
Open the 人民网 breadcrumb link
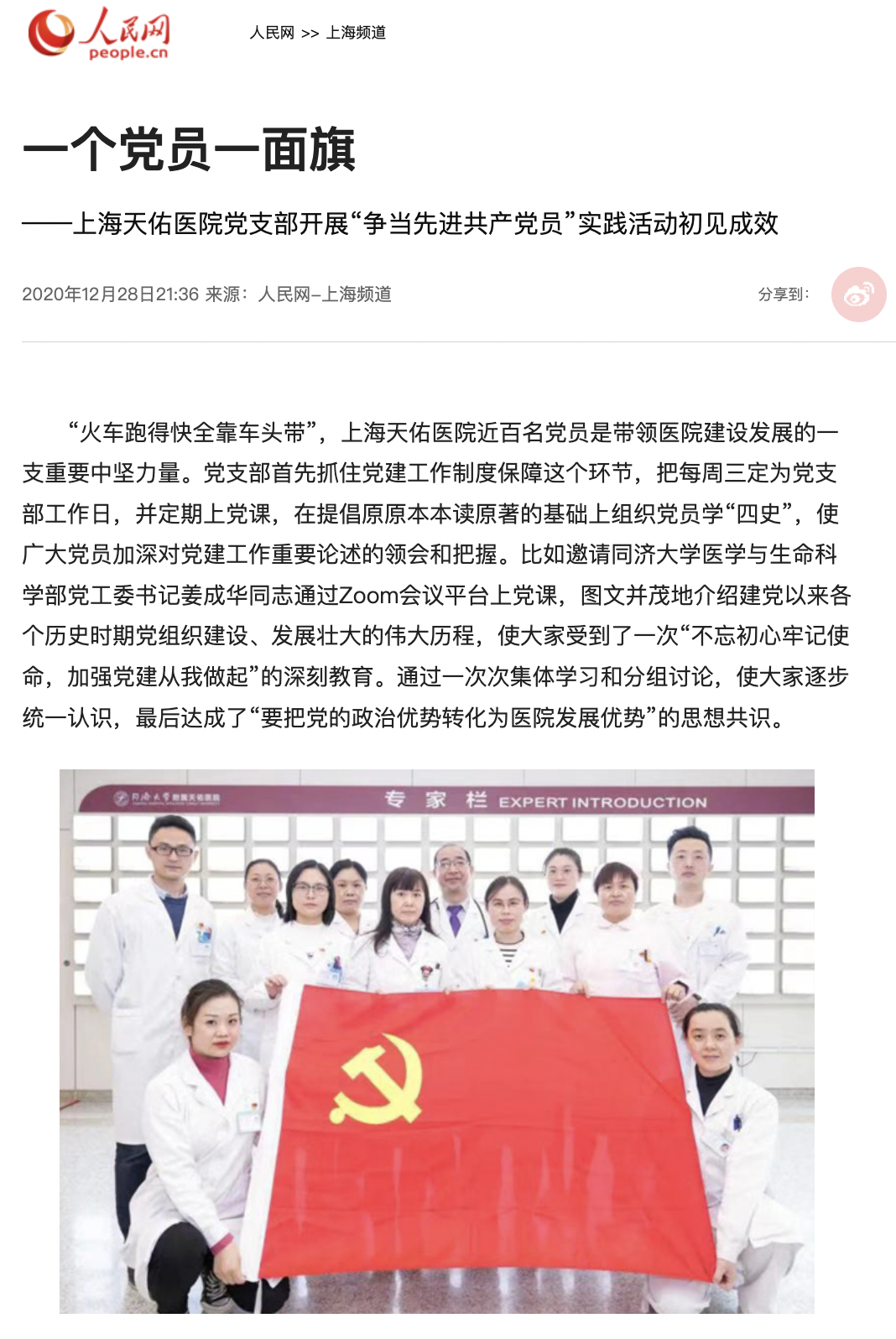(272, 33)
